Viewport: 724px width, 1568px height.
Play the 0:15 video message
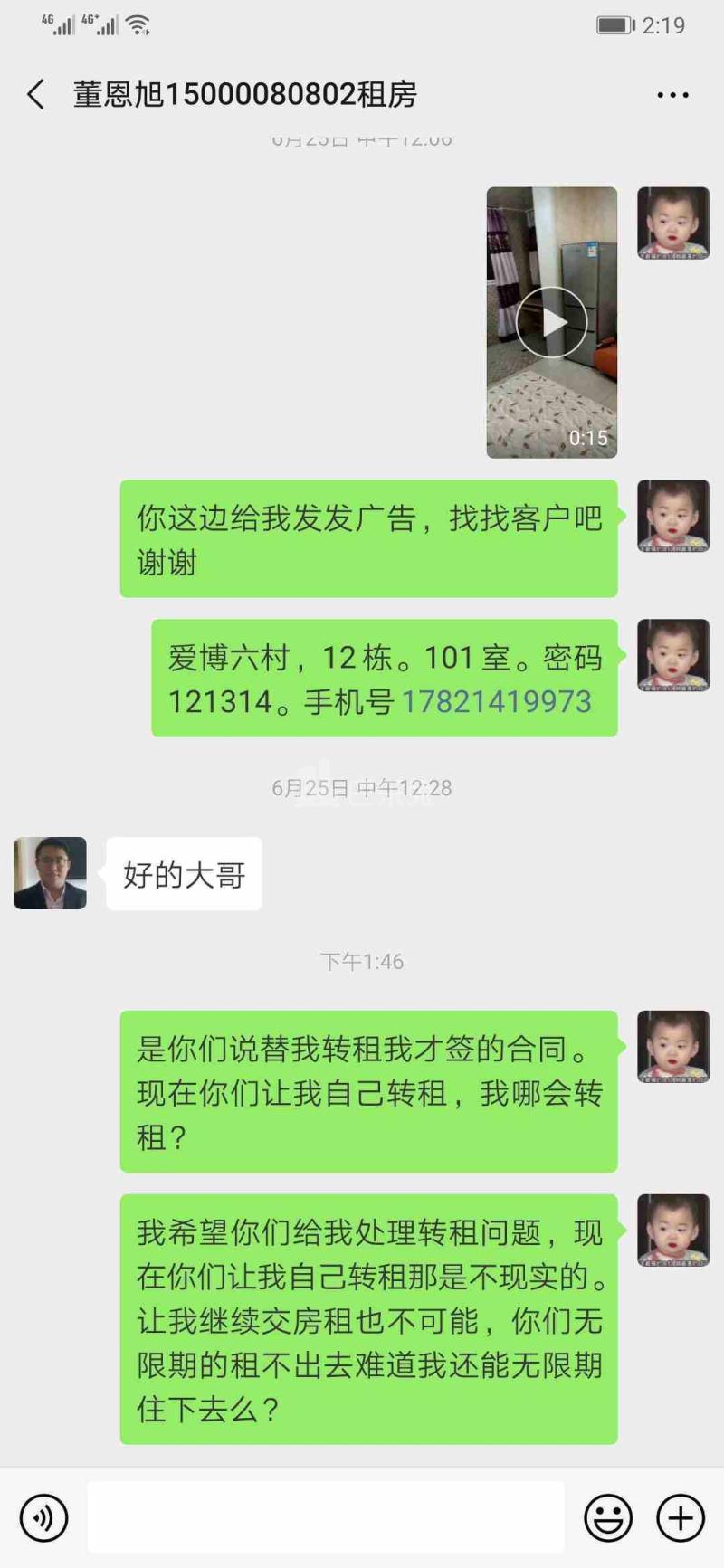552,322
